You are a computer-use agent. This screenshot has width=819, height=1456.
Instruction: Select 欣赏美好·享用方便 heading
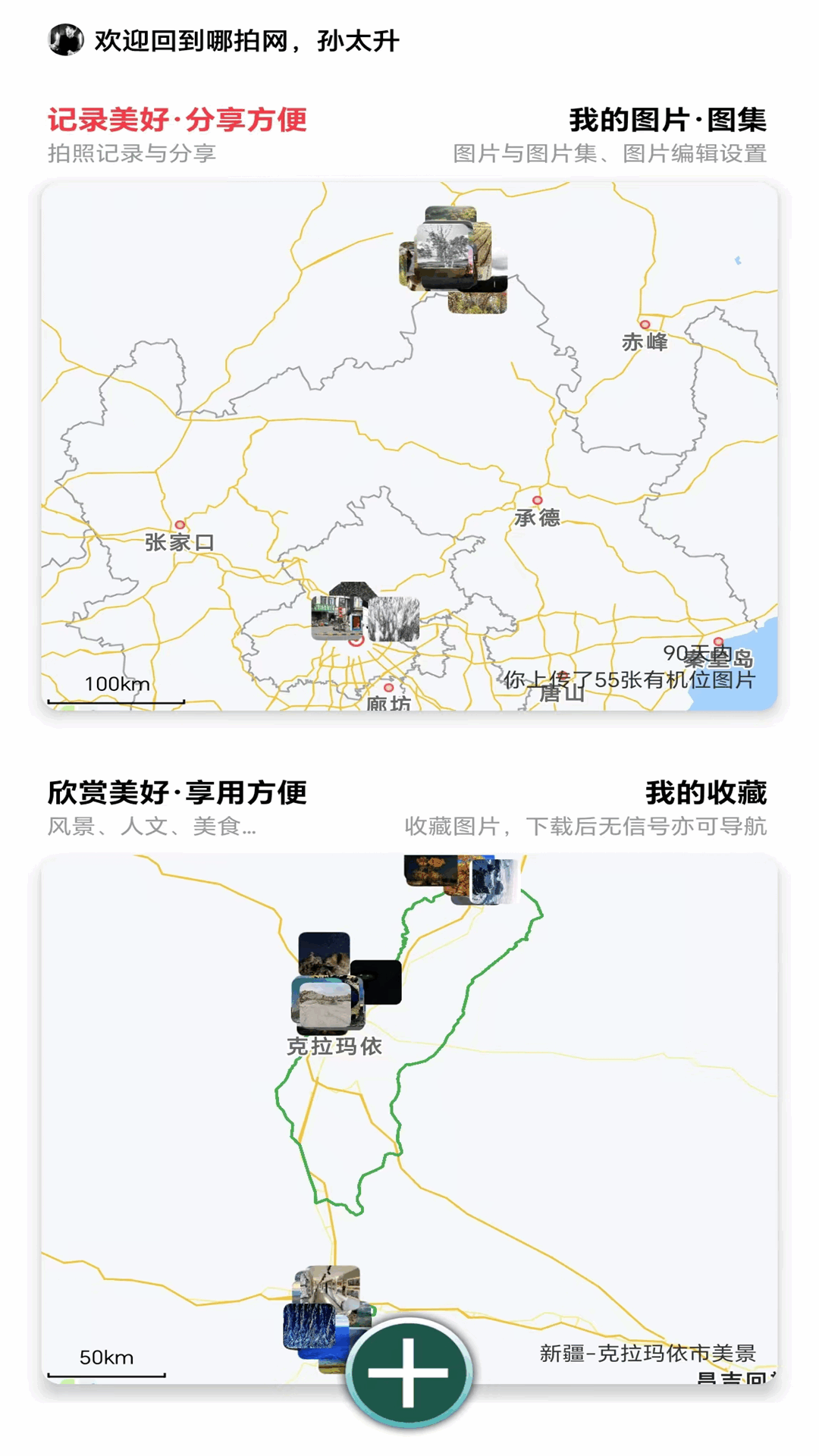point(177,793)
